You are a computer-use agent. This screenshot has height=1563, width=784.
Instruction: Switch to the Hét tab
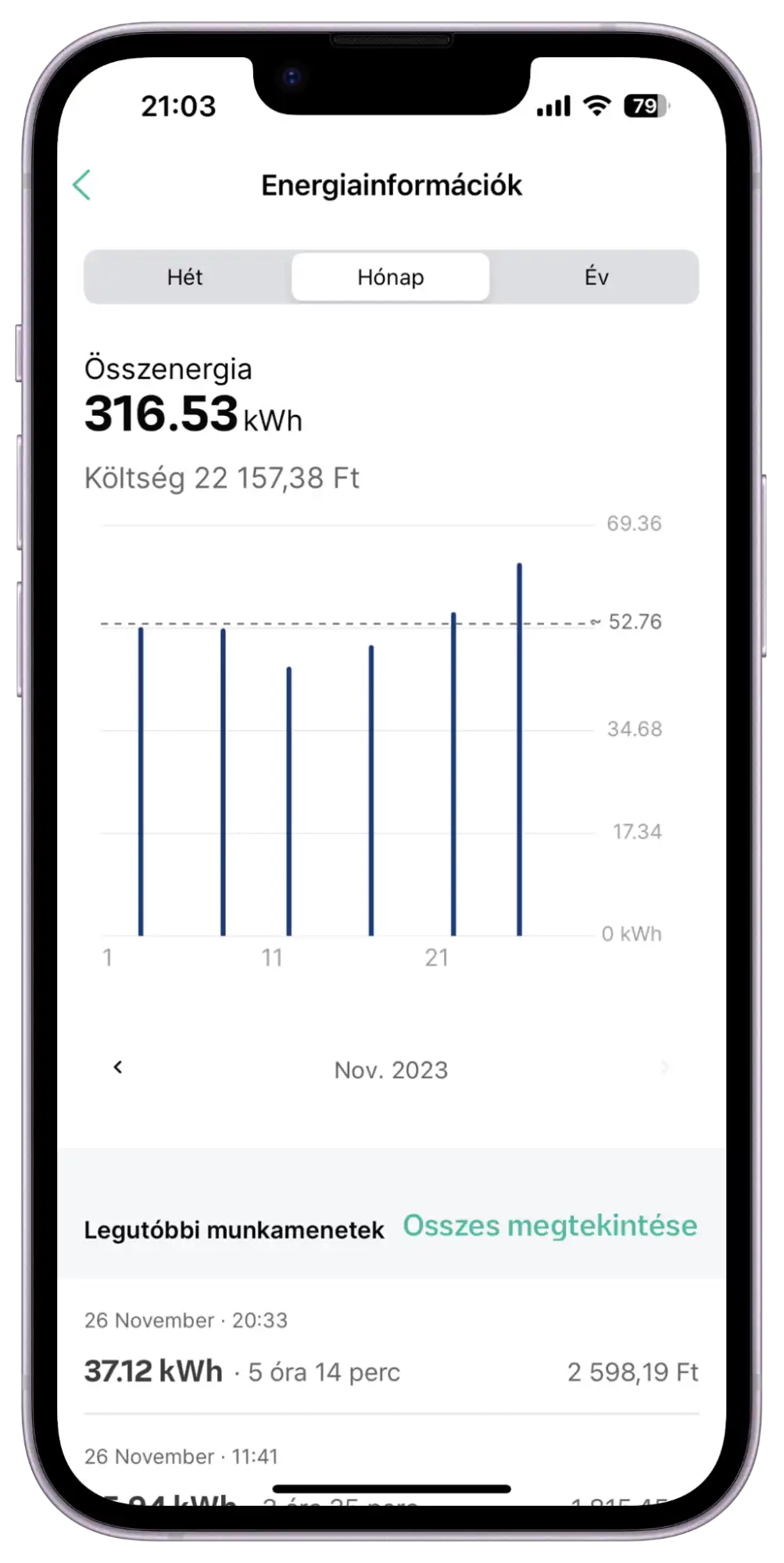[x=185, y=277]
